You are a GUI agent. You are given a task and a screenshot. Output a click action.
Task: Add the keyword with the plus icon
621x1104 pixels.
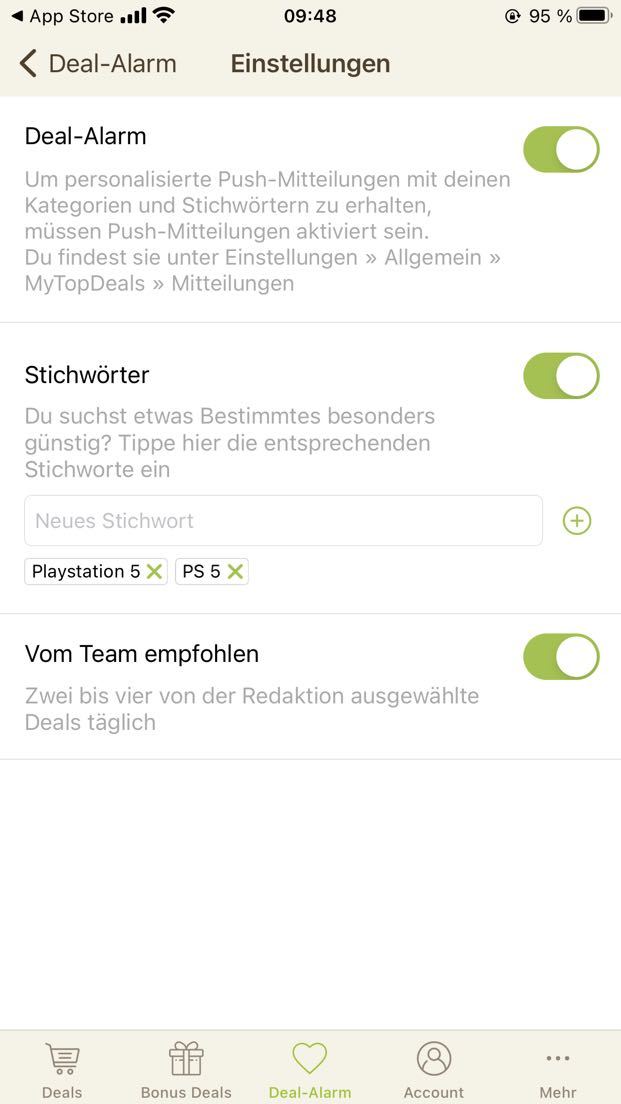[x=577, y=521]
